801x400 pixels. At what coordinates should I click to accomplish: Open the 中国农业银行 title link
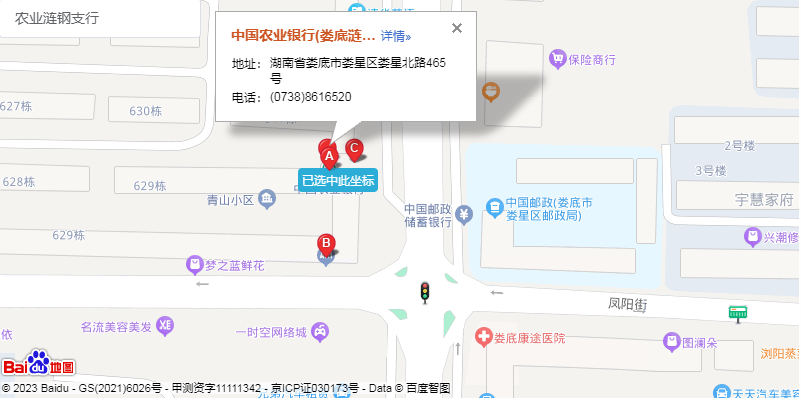(x=303, y=36)
